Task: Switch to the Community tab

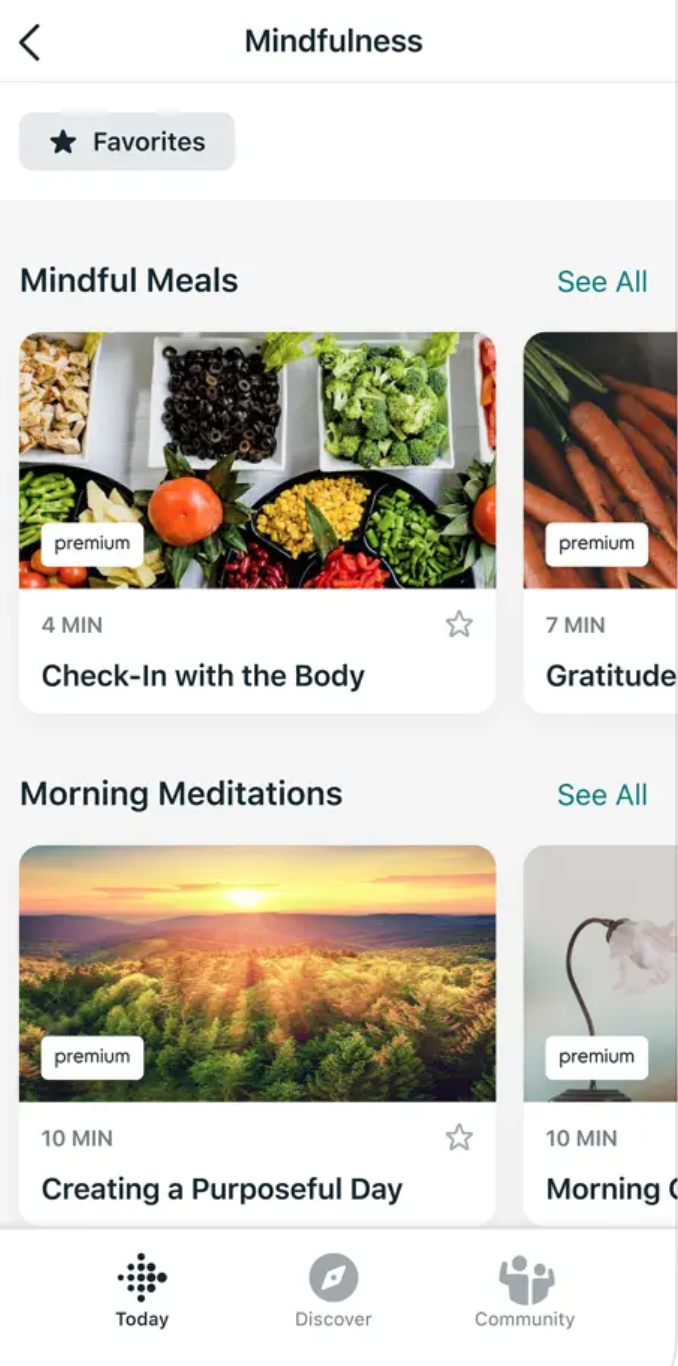Action: point(525,1290)
